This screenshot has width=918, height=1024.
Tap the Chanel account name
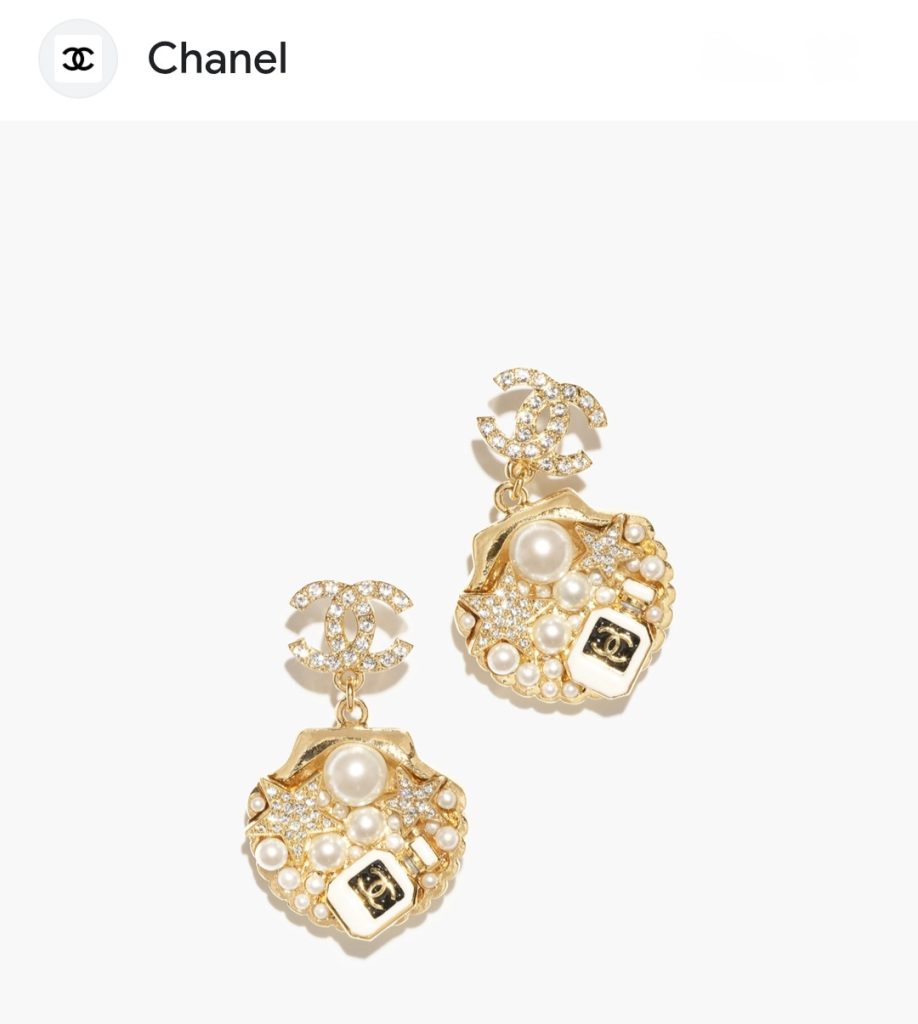(x=217, y=59)
